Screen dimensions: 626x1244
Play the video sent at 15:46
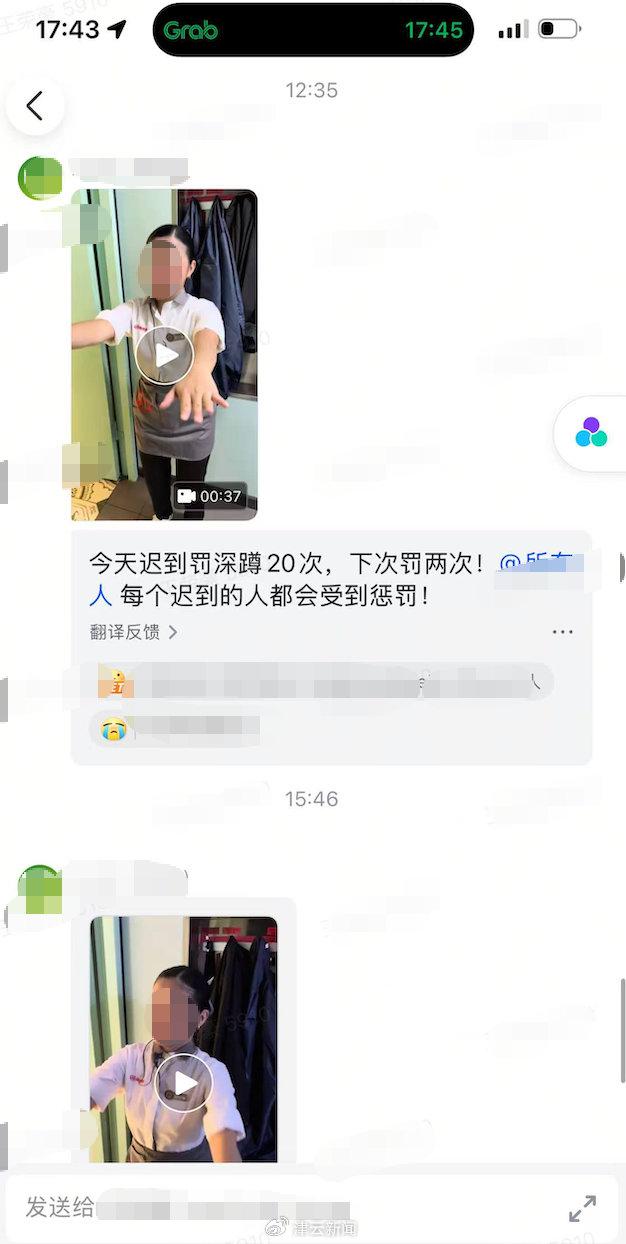[184, 1083]
